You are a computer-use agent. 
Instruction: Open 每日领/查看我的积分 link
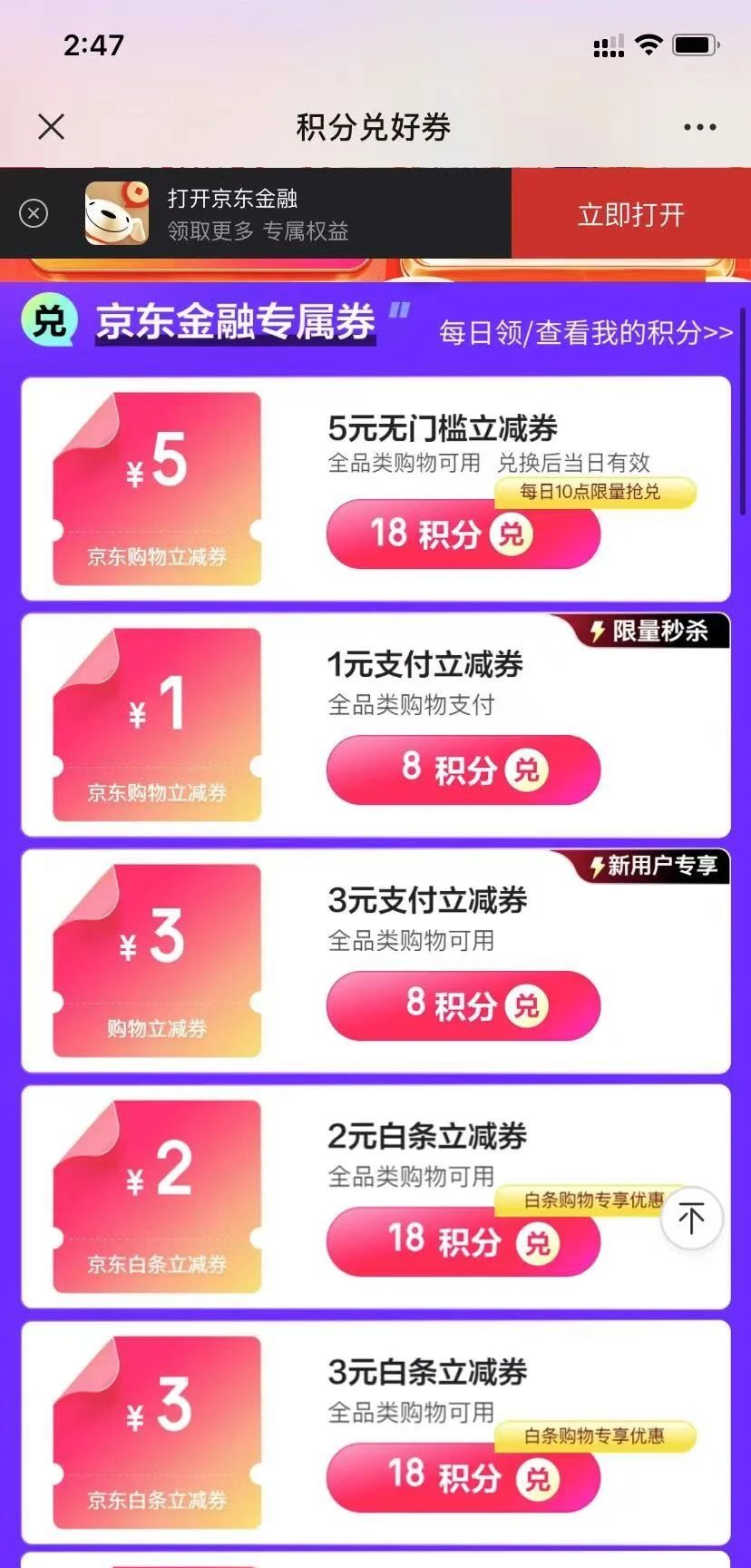(586, 333)
